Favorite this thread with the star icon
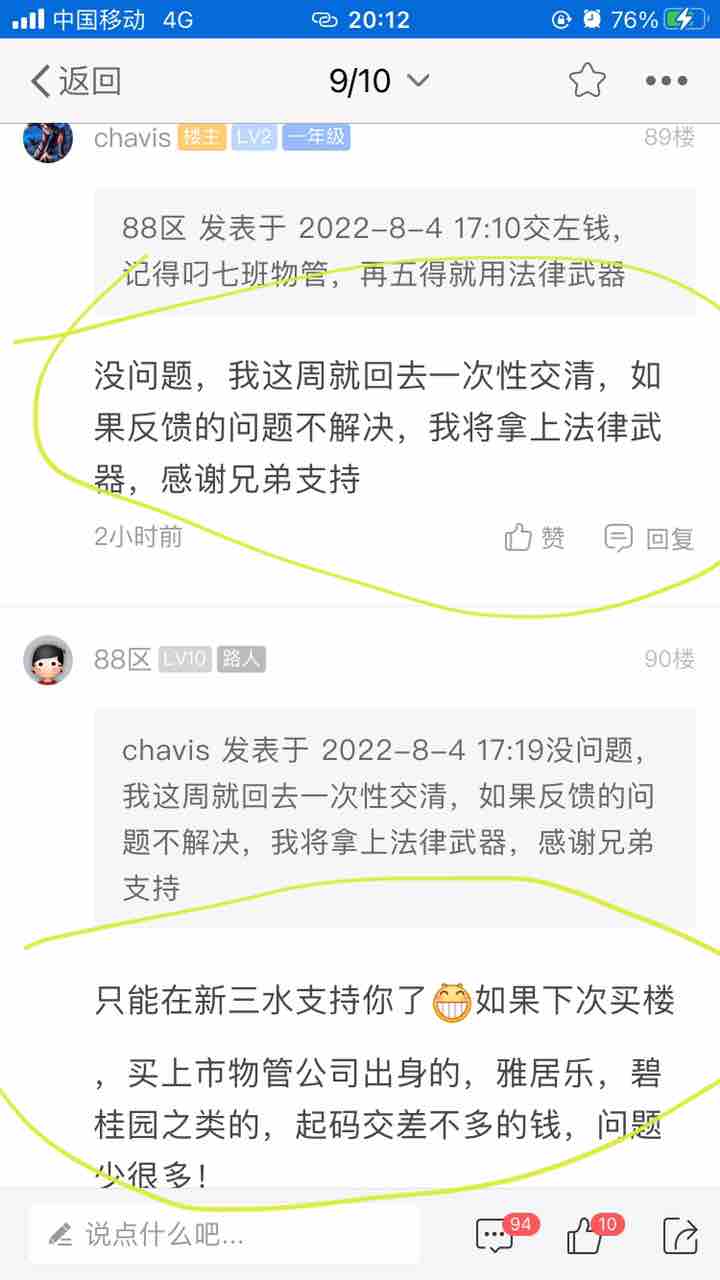The image size is (720, 1280). tap(587, 81)
